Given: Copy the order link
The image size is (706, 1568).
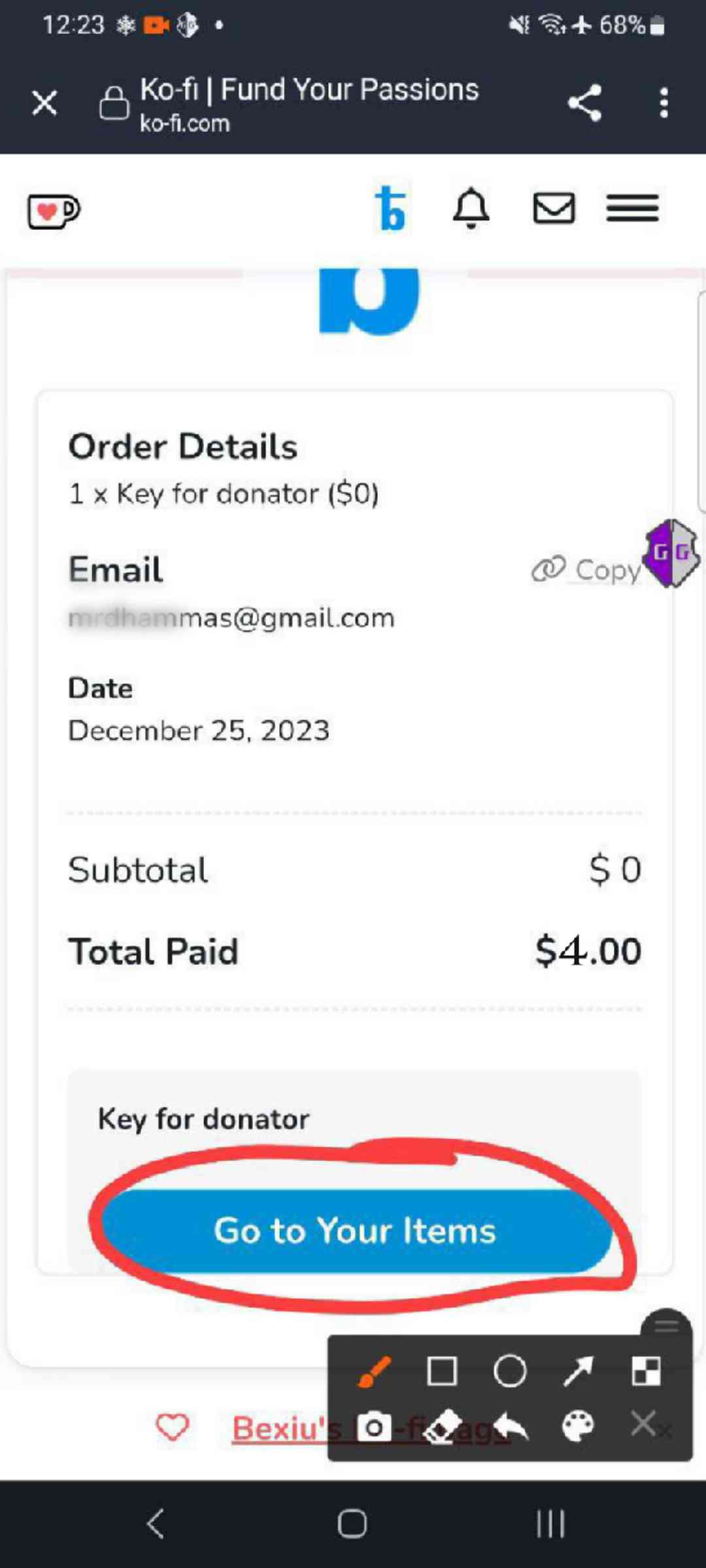Looking at the screenshot, I should point(586,570).
